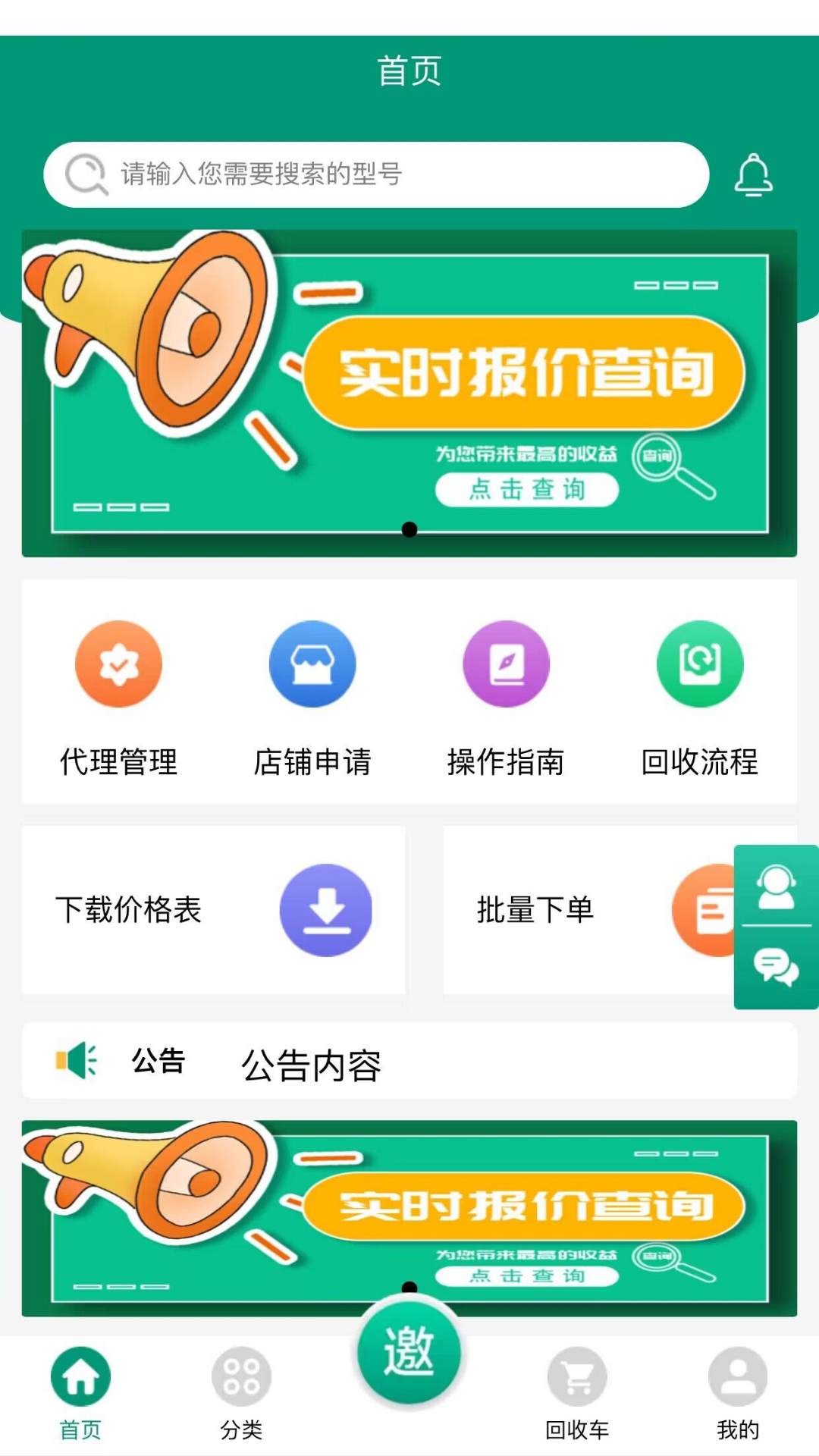Open the 公告内容 announcement content link
Image resolution: width=819 pixels, height=1456 pixels.
click(x=312, y=1065)
